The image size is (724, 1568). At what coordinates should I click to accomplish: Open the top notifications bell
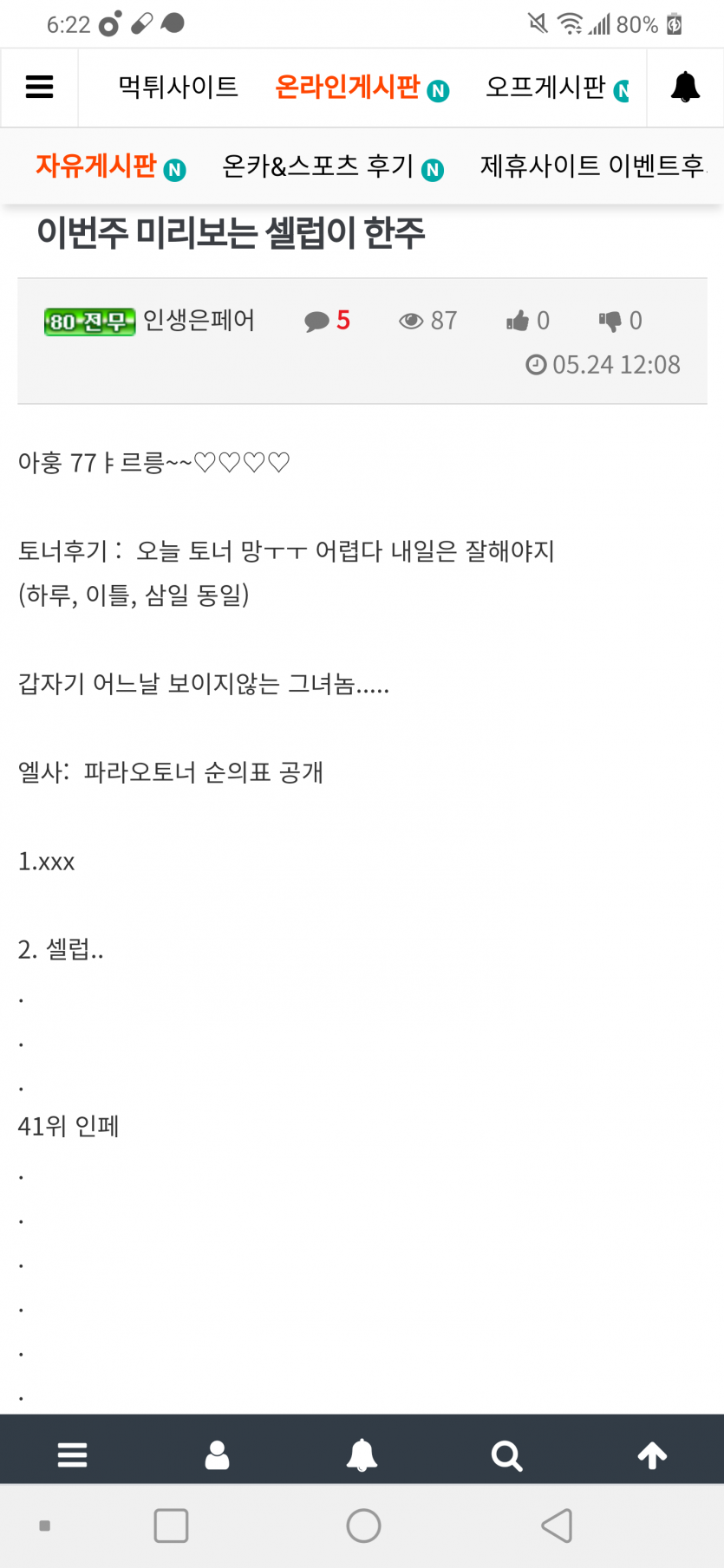tap(685, 88)
